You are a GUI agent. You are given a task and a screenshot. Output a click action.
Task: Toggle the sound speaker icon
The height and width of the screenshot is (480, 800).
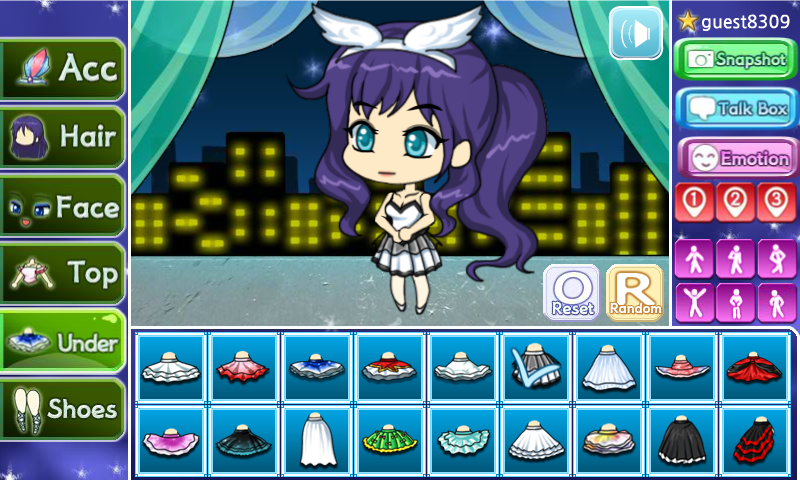click(635, 33)
